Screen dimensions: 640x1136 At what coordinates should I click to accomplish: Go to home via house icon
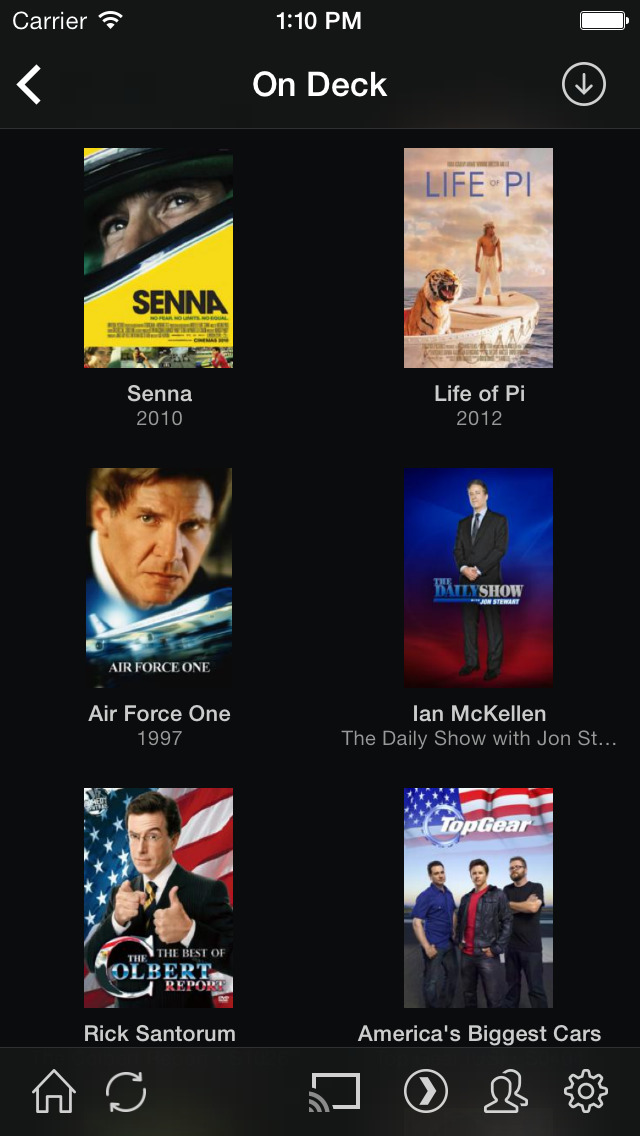(54, 1092)
